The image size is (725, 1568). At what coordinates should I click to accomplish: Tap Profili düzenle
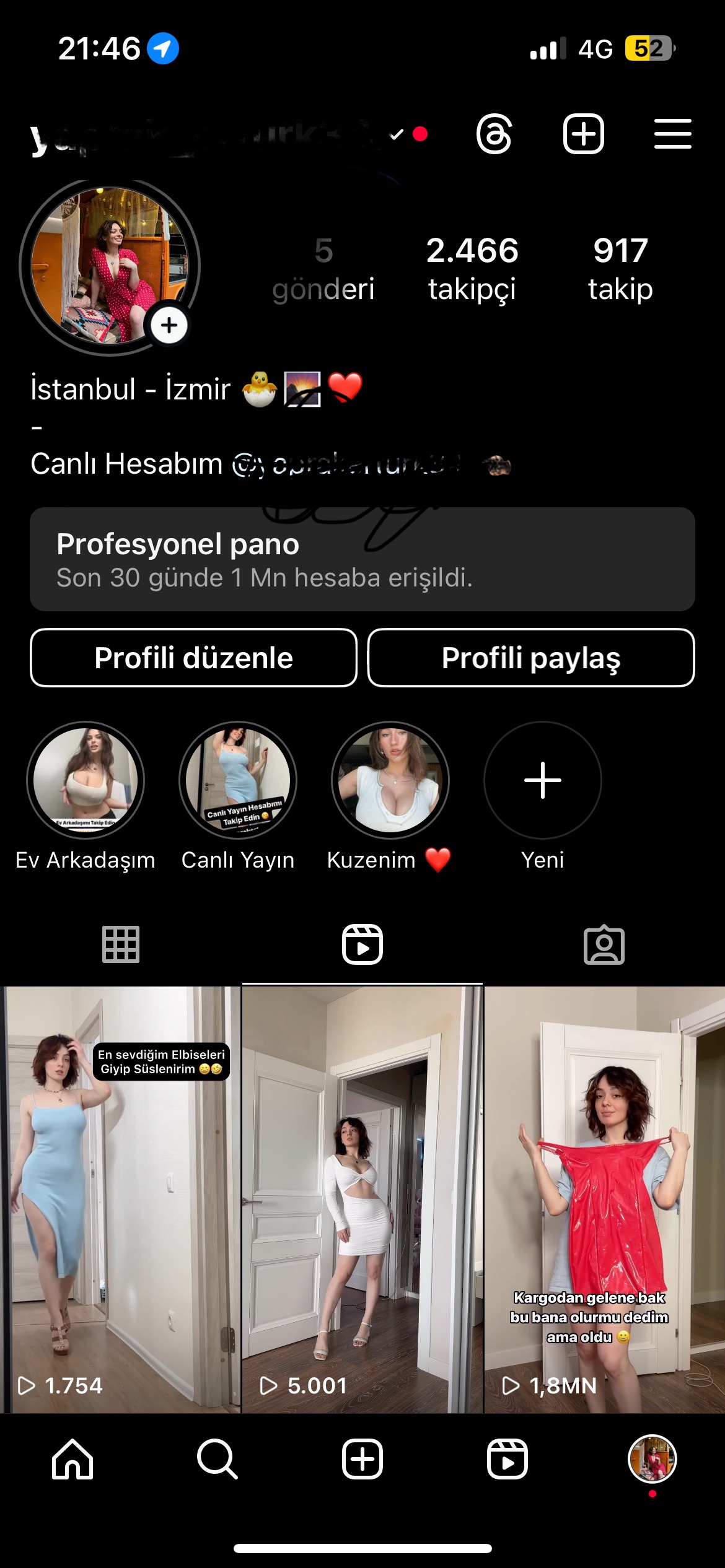pyautogui.click(x=193, y=658)
